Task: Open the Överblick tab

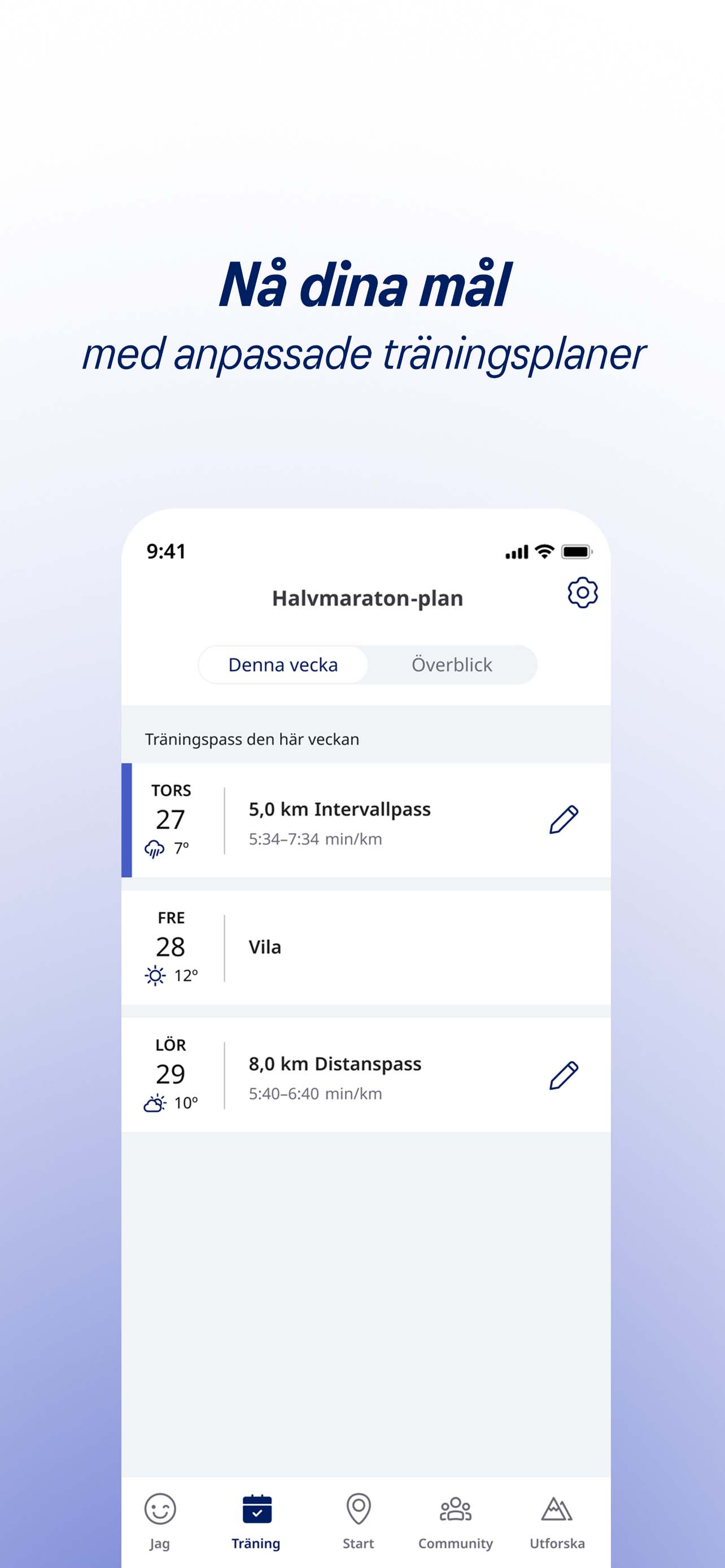Action: 453,665
